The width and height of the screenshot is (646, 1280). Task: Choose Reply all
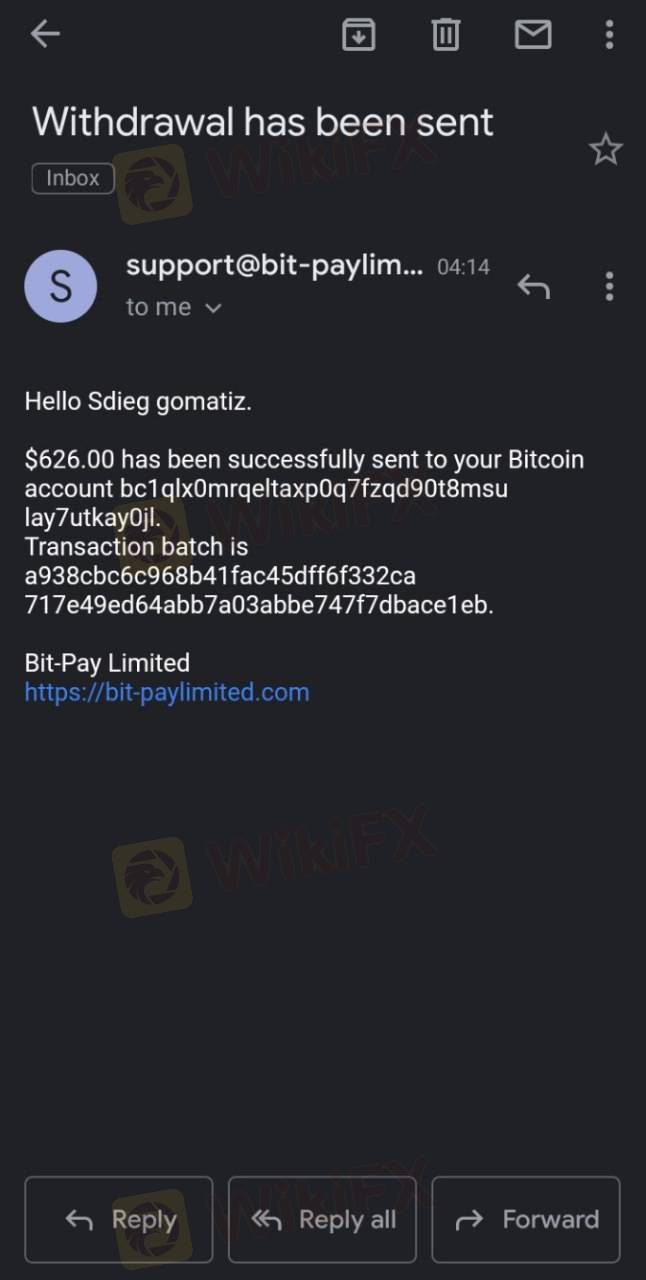click(x=322, y=1219)
